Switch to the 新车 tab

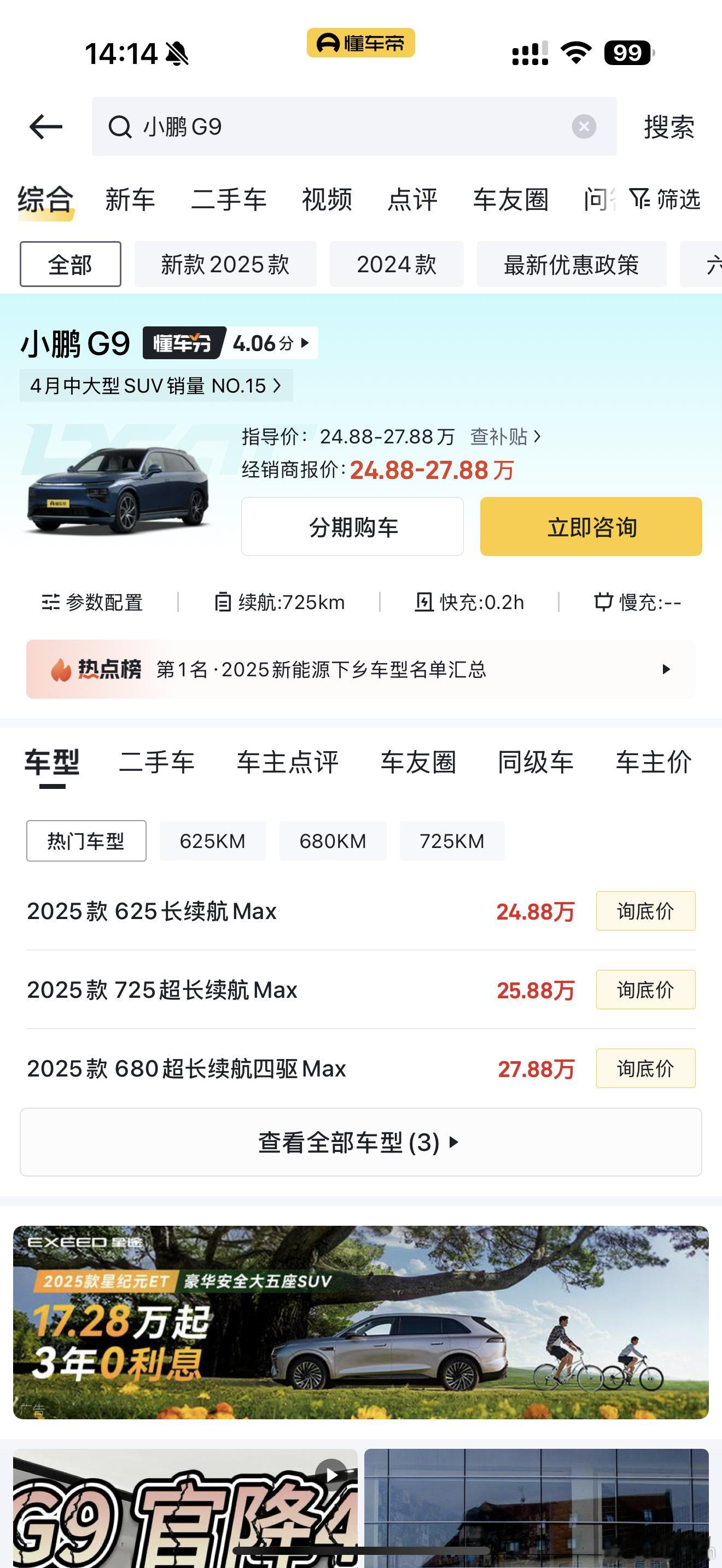click(130, 200)
